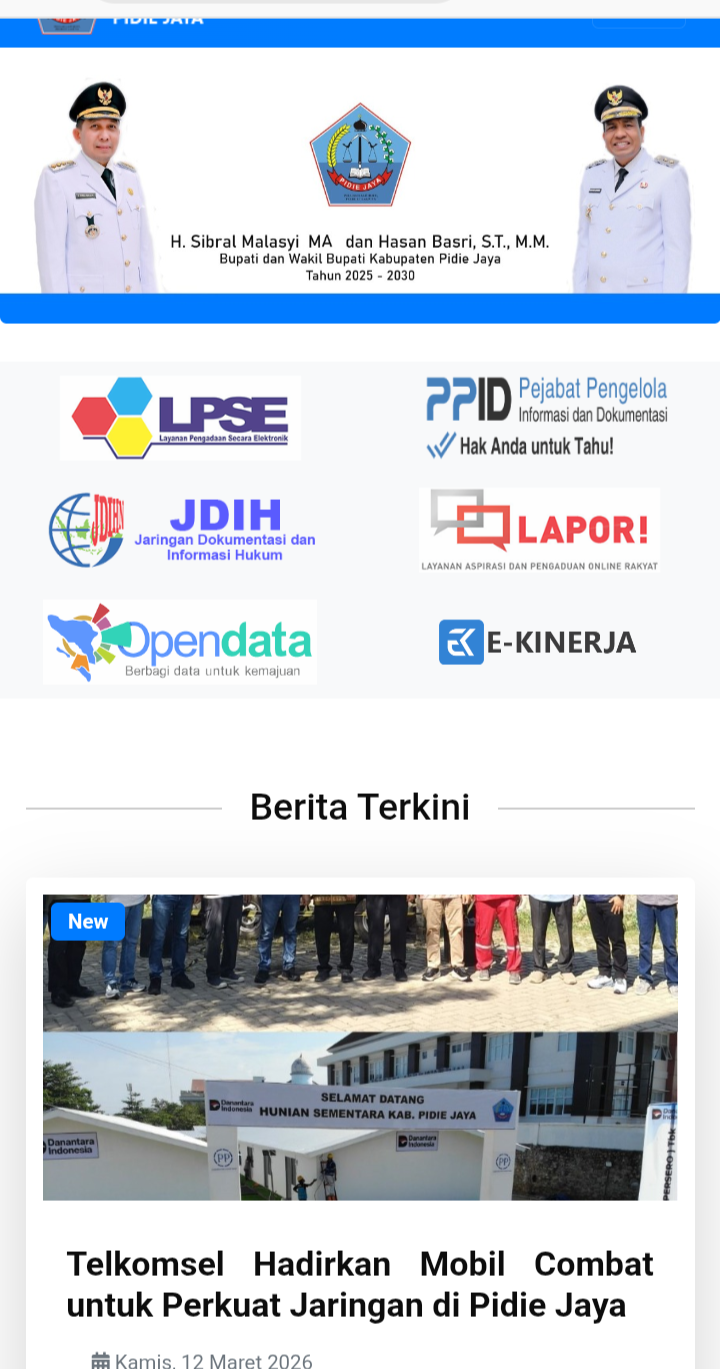Open the Opendata portal banner
The image size is (720, 1369).
pos(180,642)
